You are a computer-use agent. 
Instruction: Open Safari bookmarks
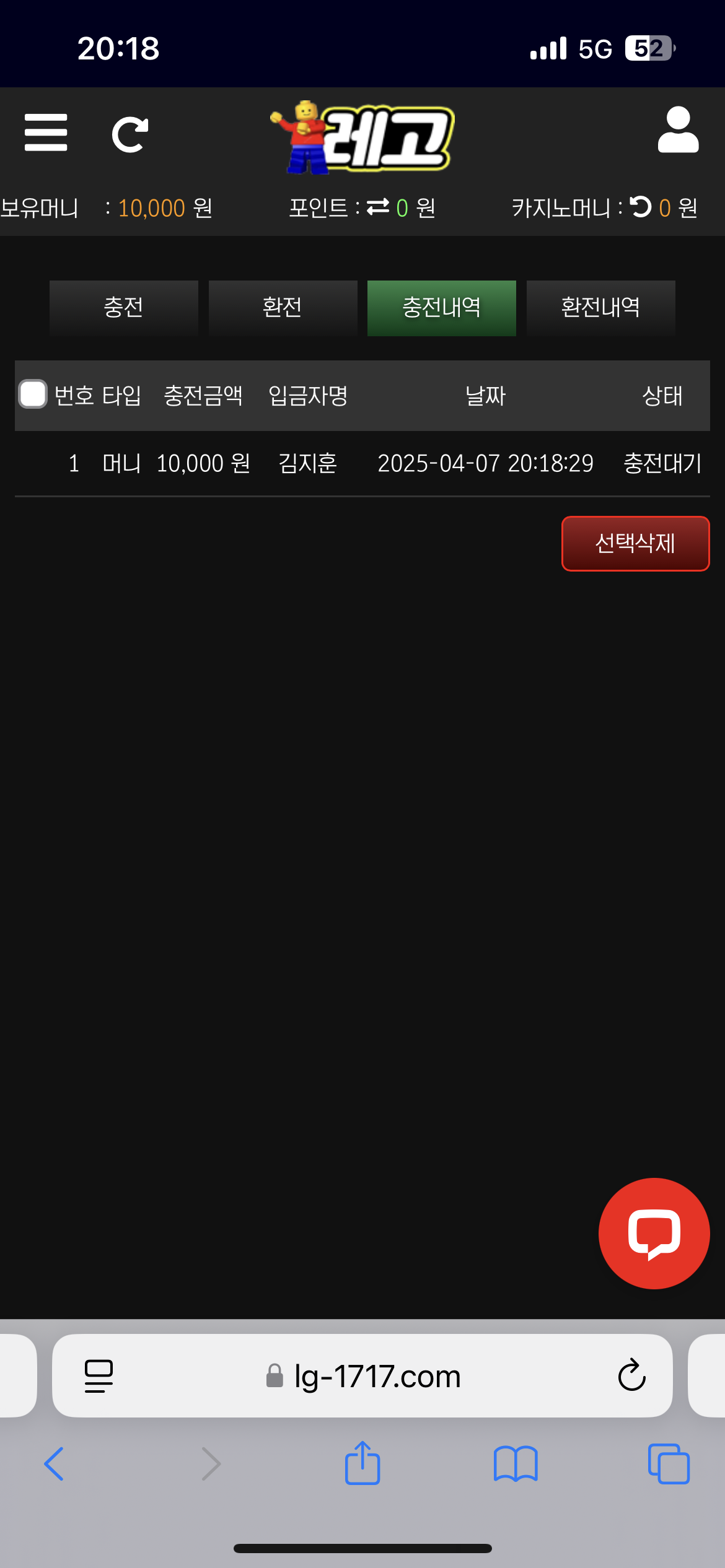coord(516,1464)
